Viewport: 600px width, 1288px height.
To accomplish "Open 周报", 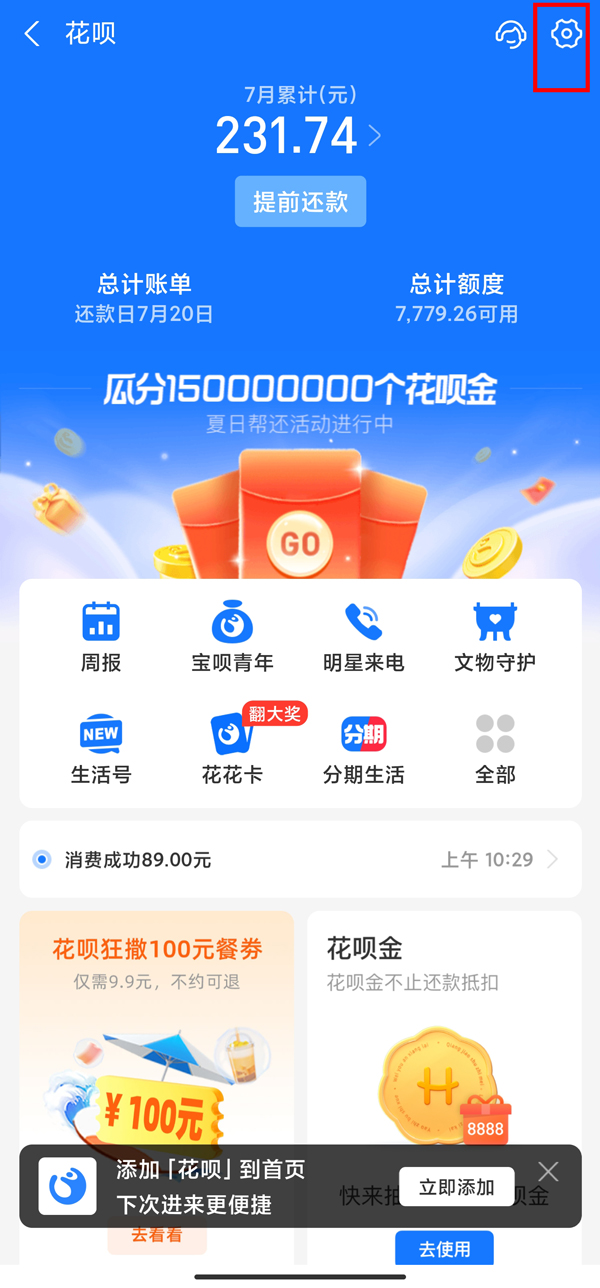I will (x=101, y=636).
